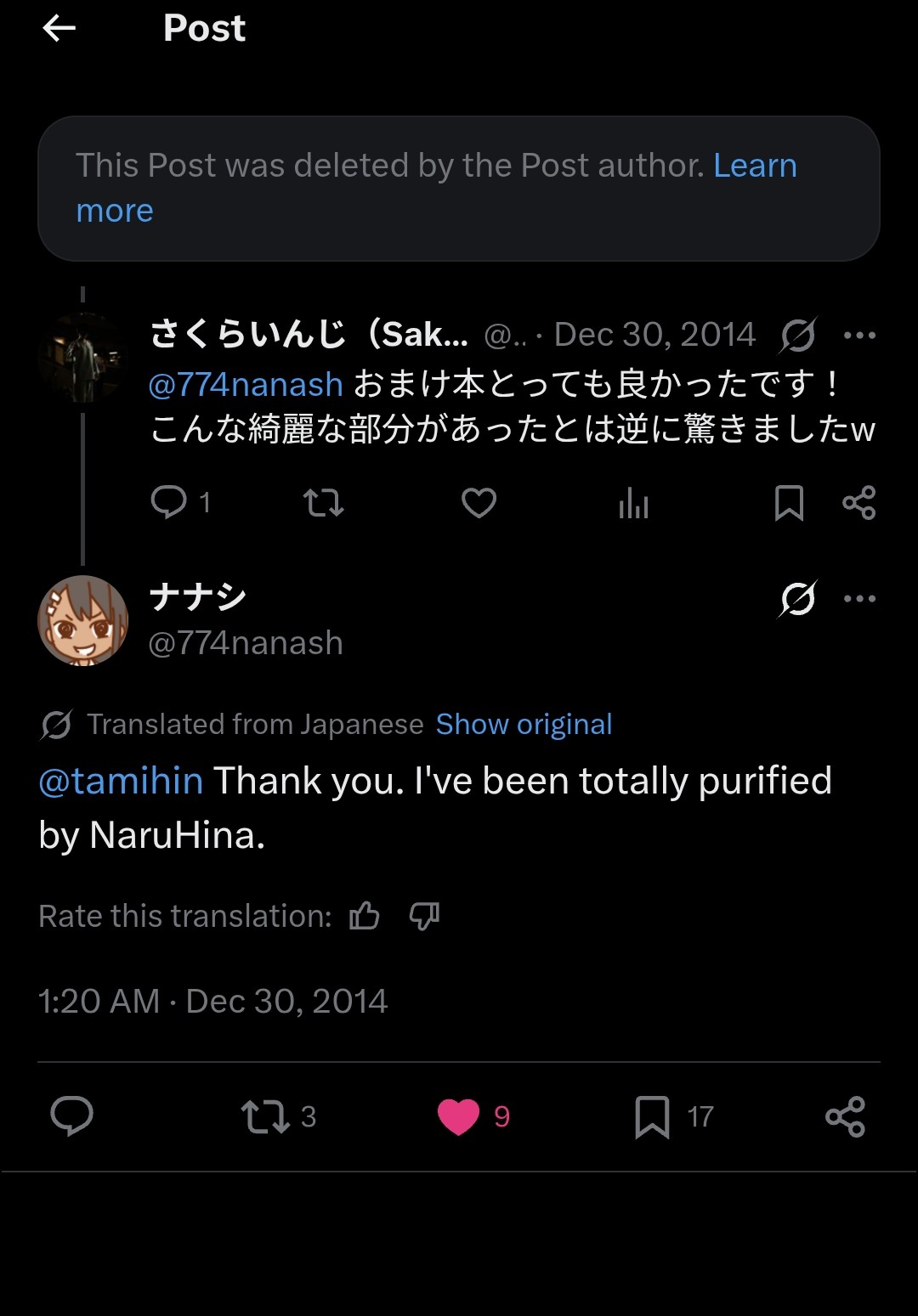View analytics for the さくらいんじ post
Screen dimensions: 918x1316
(x=633, y=503)
